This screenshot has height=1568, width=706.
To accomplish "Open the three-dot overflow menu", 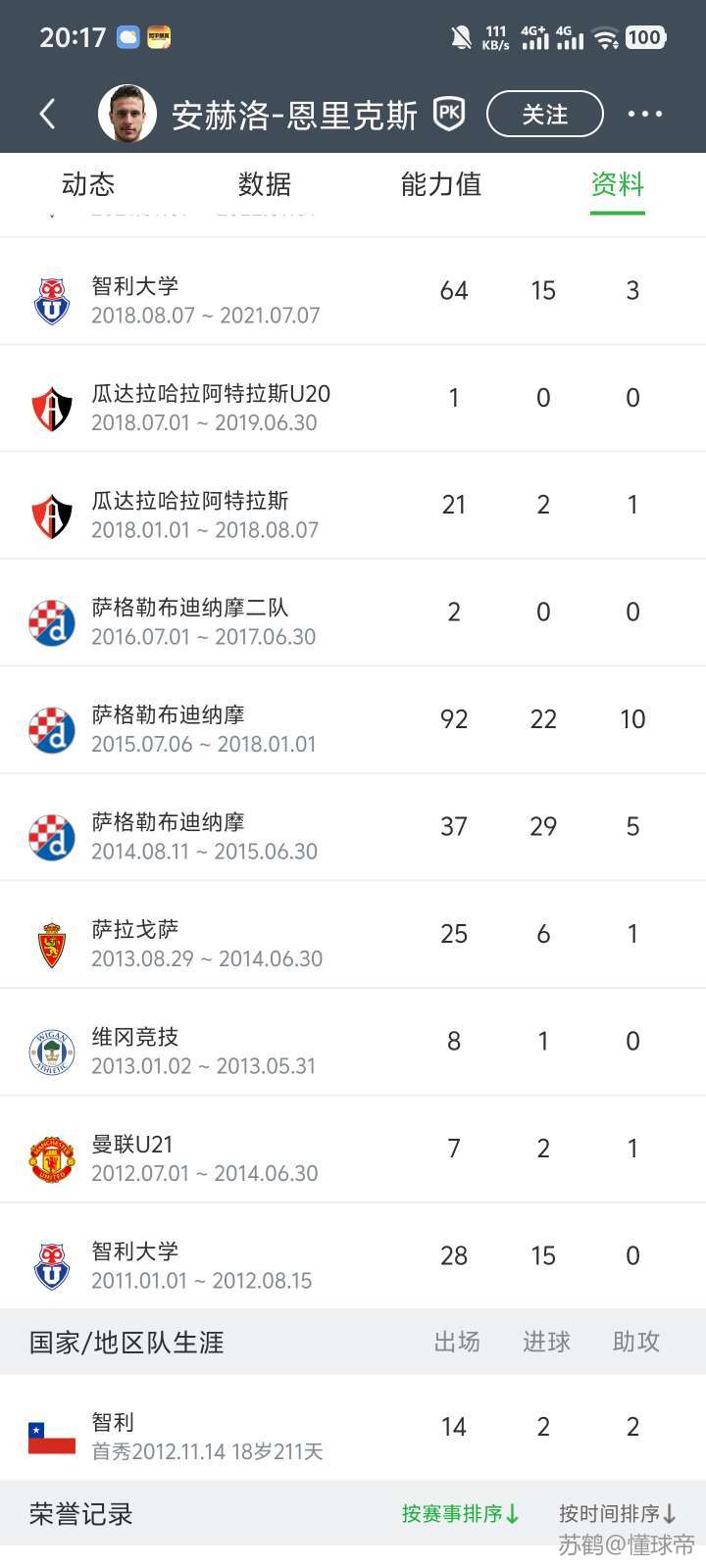I will (x=644, y=115).
